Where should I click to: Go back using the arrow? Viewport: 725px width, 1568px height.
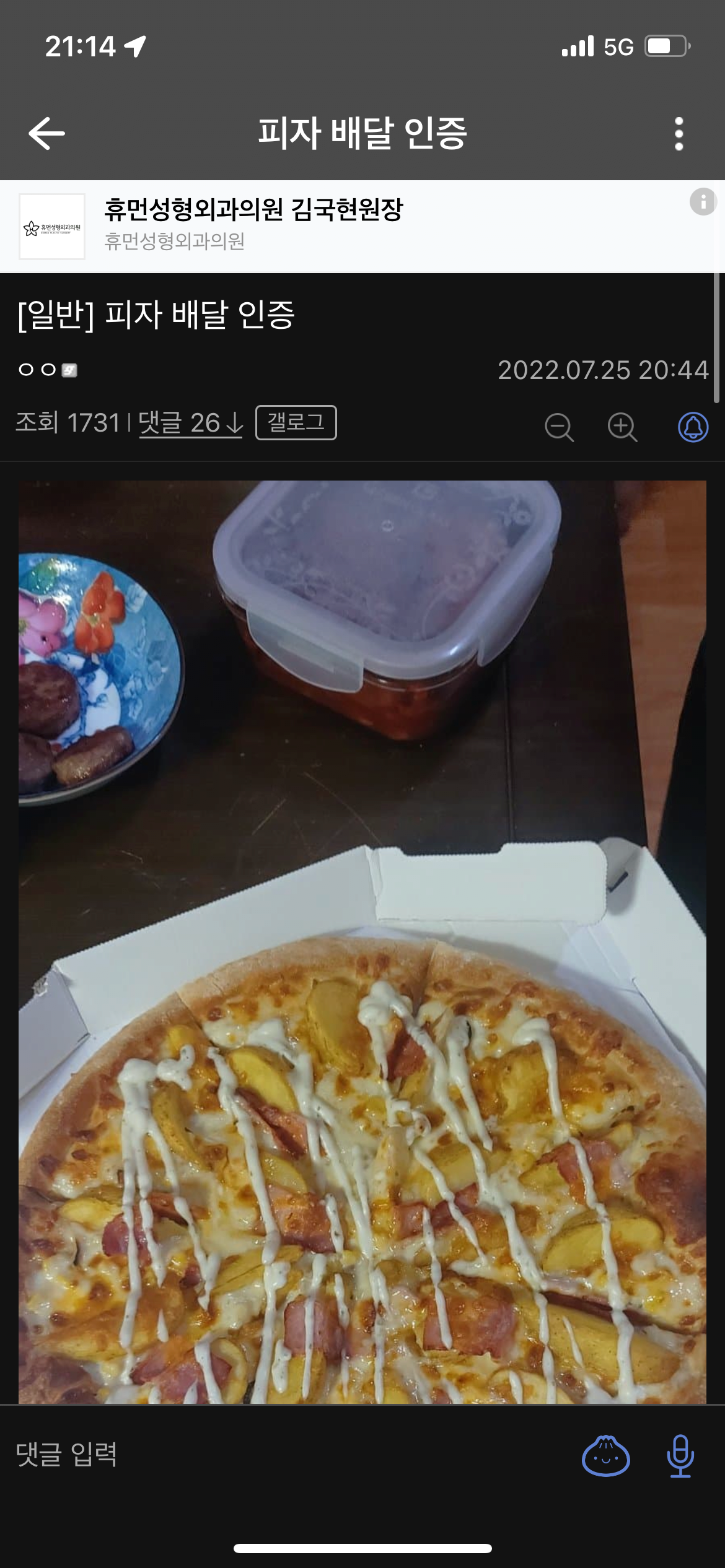tap(47, 133)
